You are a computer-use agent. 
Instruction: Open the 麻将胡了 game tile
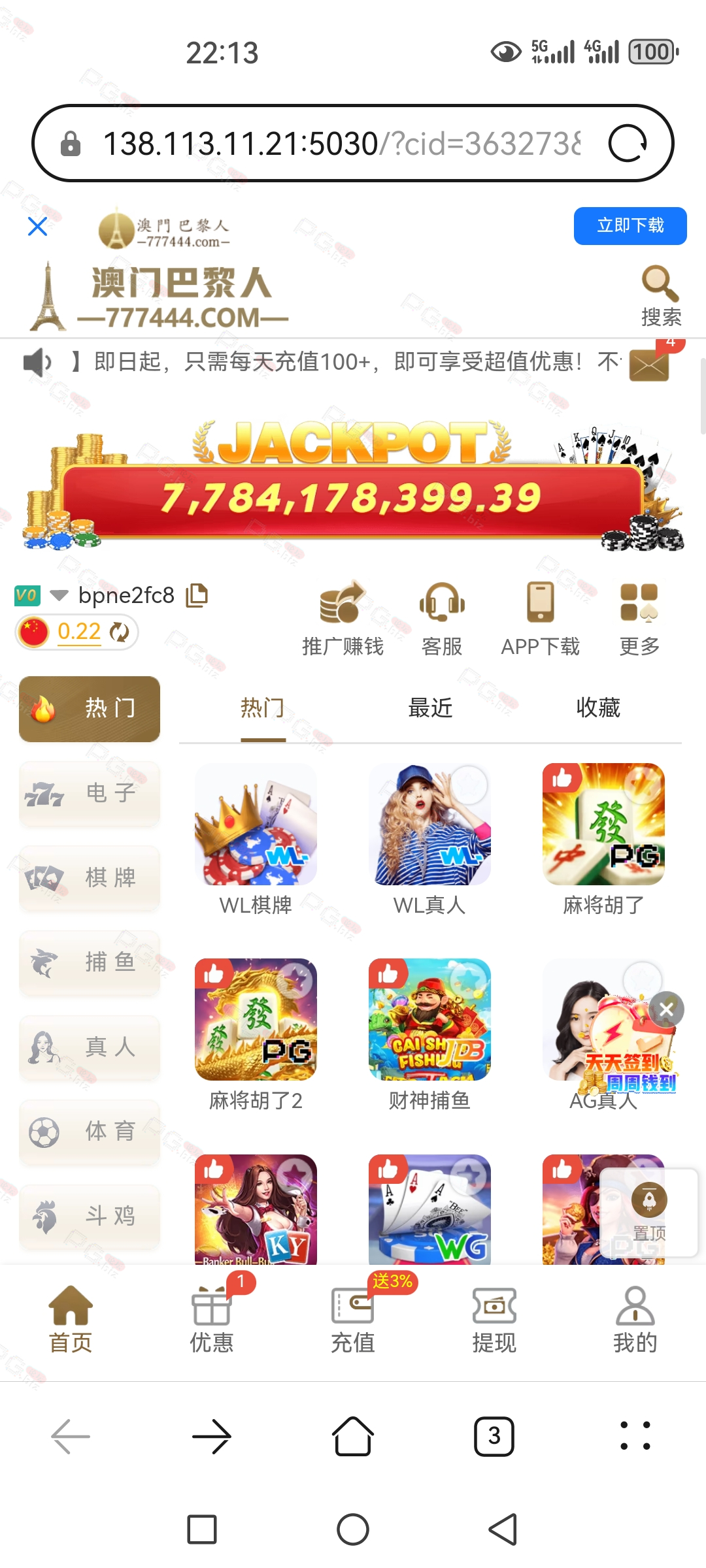(x=603, y=839)
